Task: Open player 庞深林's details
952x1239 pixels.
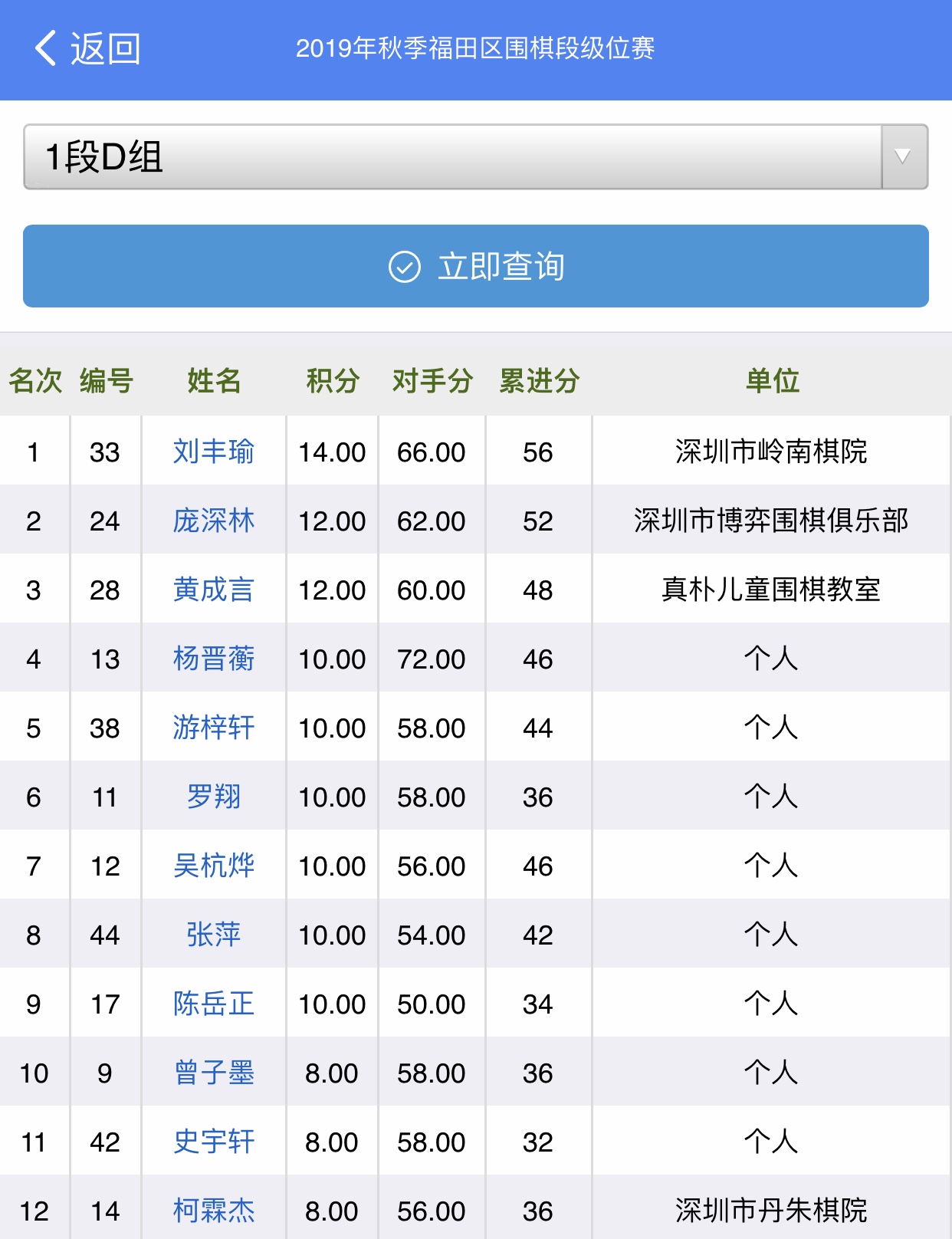Action: tap(213, 521)
